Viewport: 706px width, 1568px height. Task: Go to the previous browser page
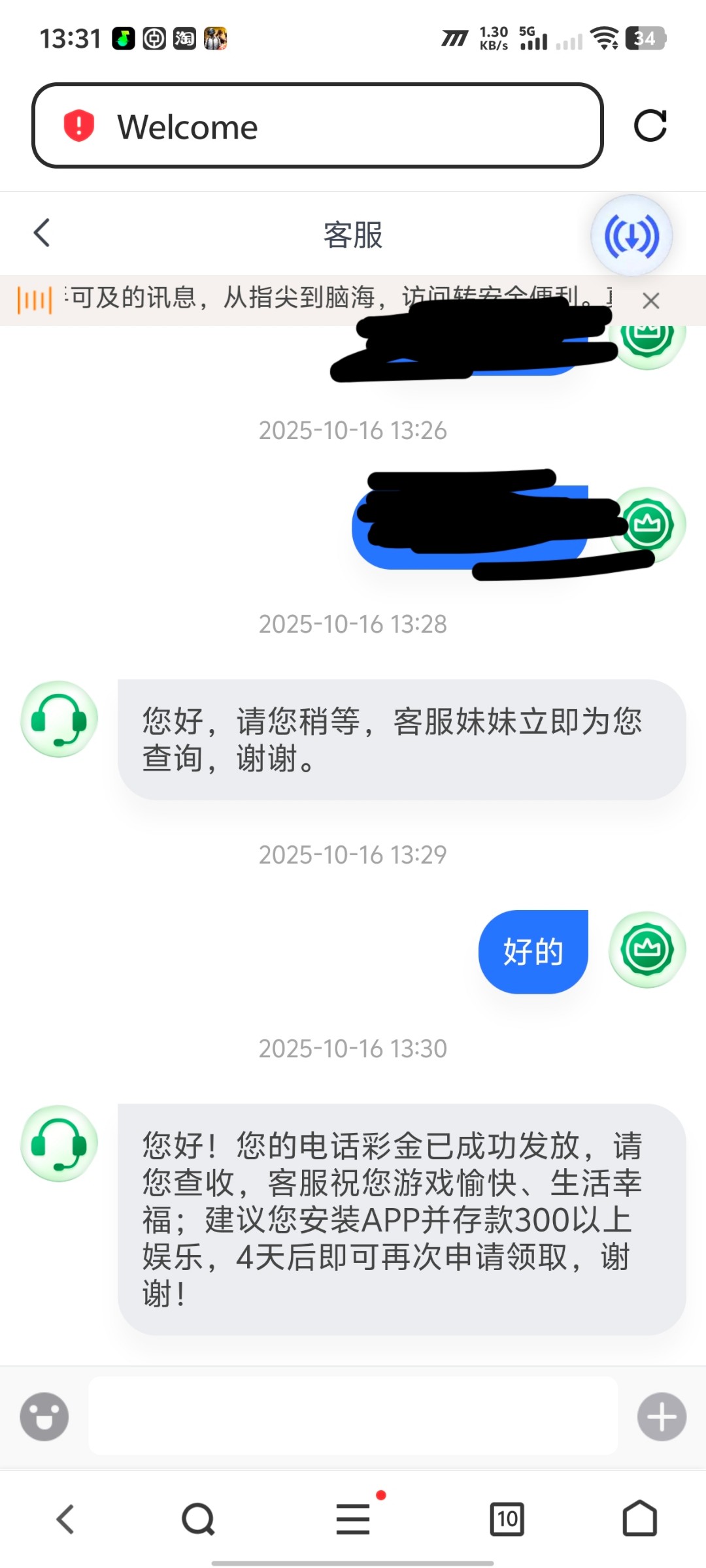coord(65,1518)
